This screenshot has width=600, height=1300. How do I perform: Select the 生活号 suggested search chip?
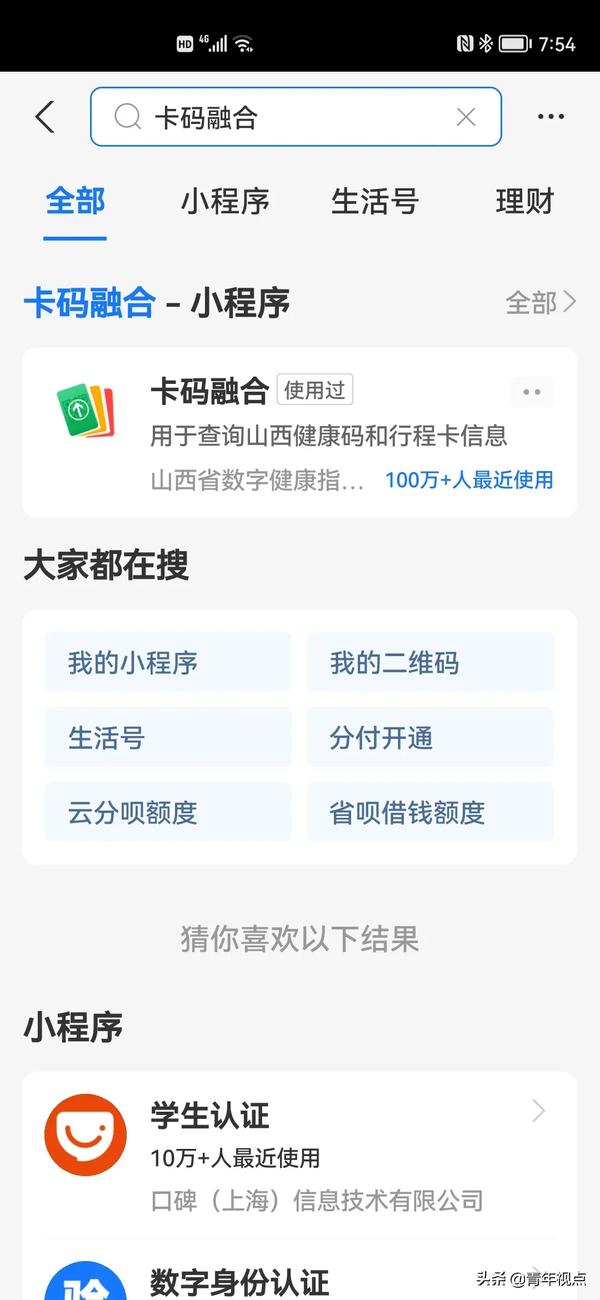tap(168, 738)
